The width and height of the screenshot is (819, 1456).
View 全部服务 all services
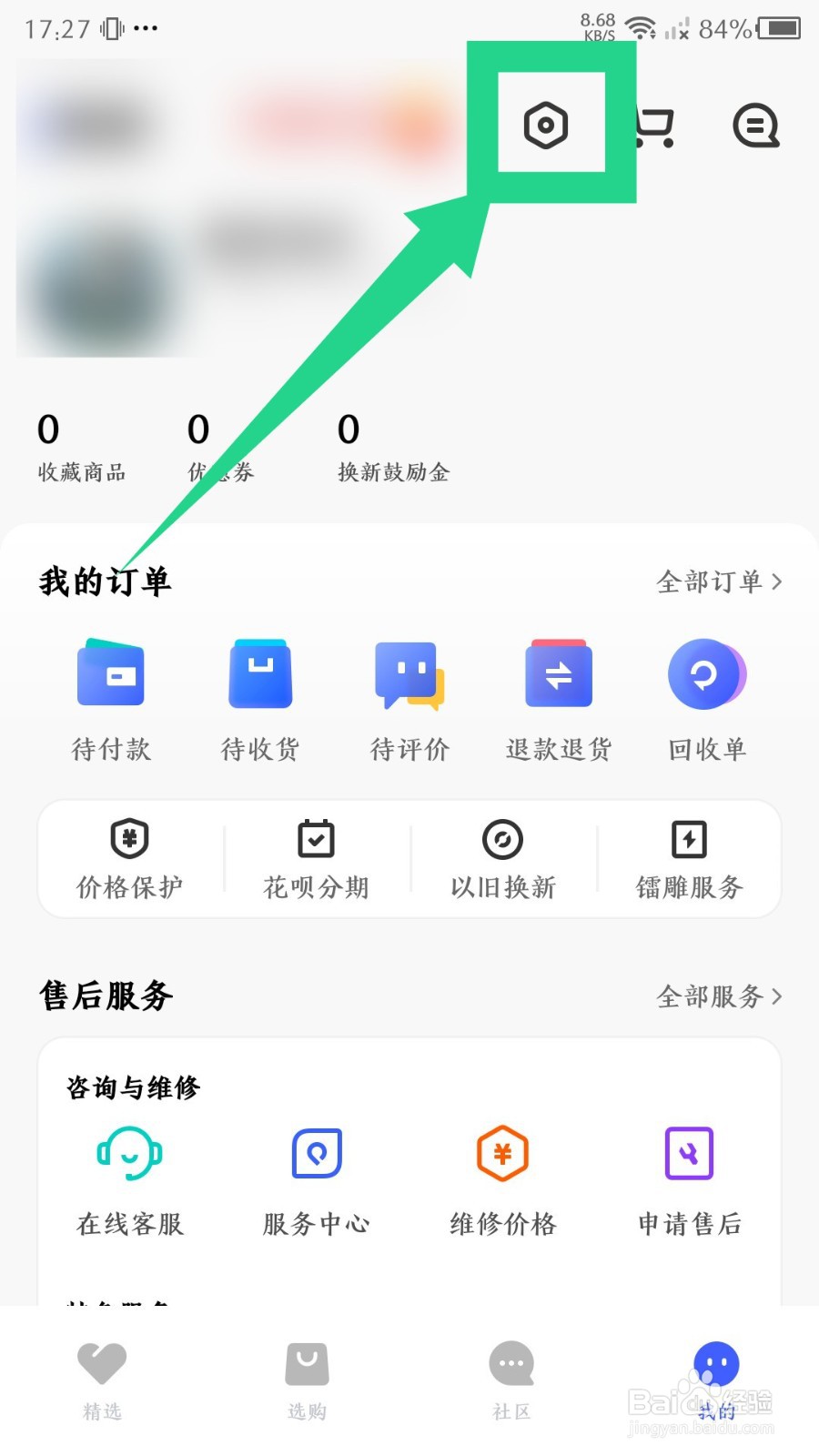point(719,996)
